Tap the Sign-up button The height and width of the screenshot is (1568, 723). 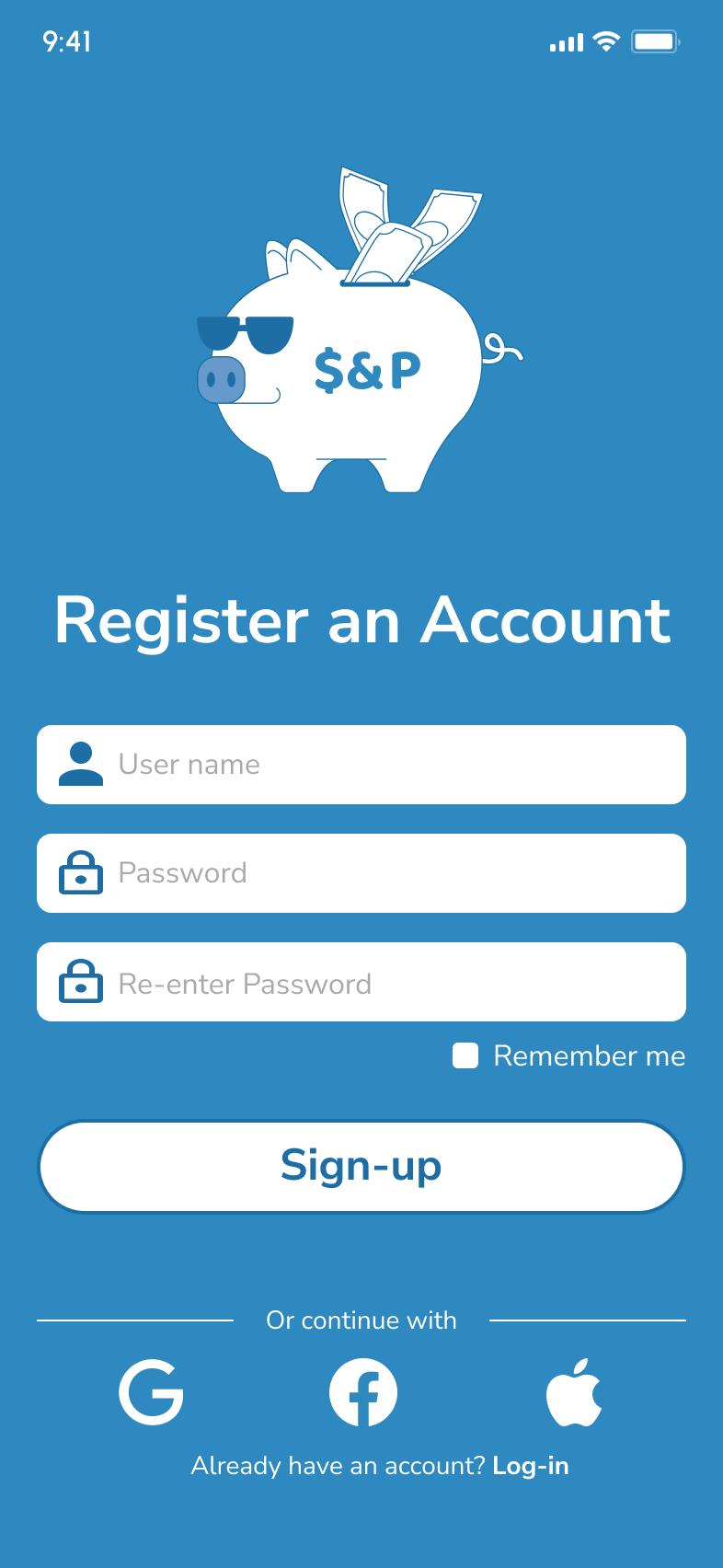point(361,1166)
